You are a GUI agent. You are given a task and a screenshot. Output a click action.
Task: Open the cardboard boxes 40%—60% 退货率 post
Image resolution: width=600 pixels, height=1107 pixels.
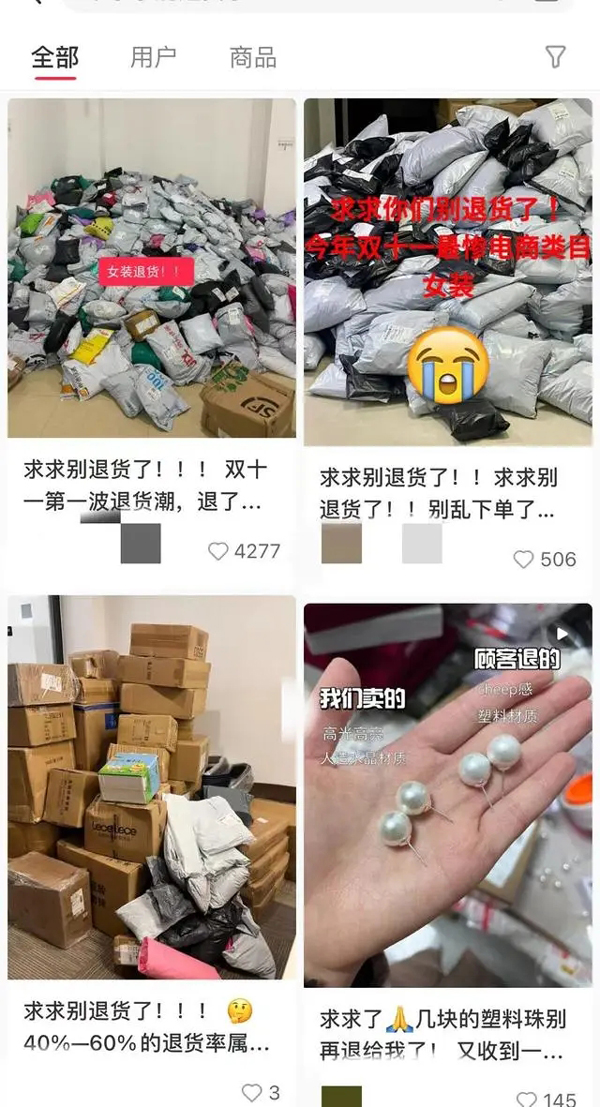[152, 788]
